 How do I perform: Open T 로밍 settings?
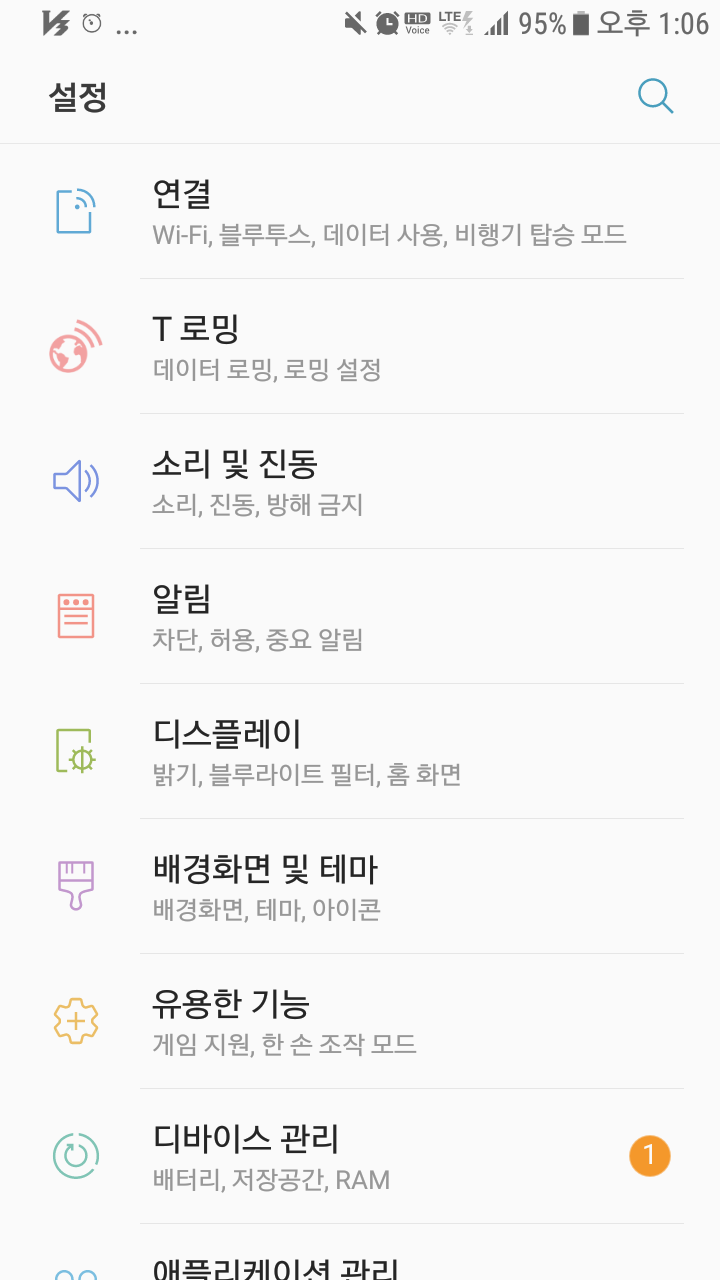pyautogui.click(x=360, y=347)
